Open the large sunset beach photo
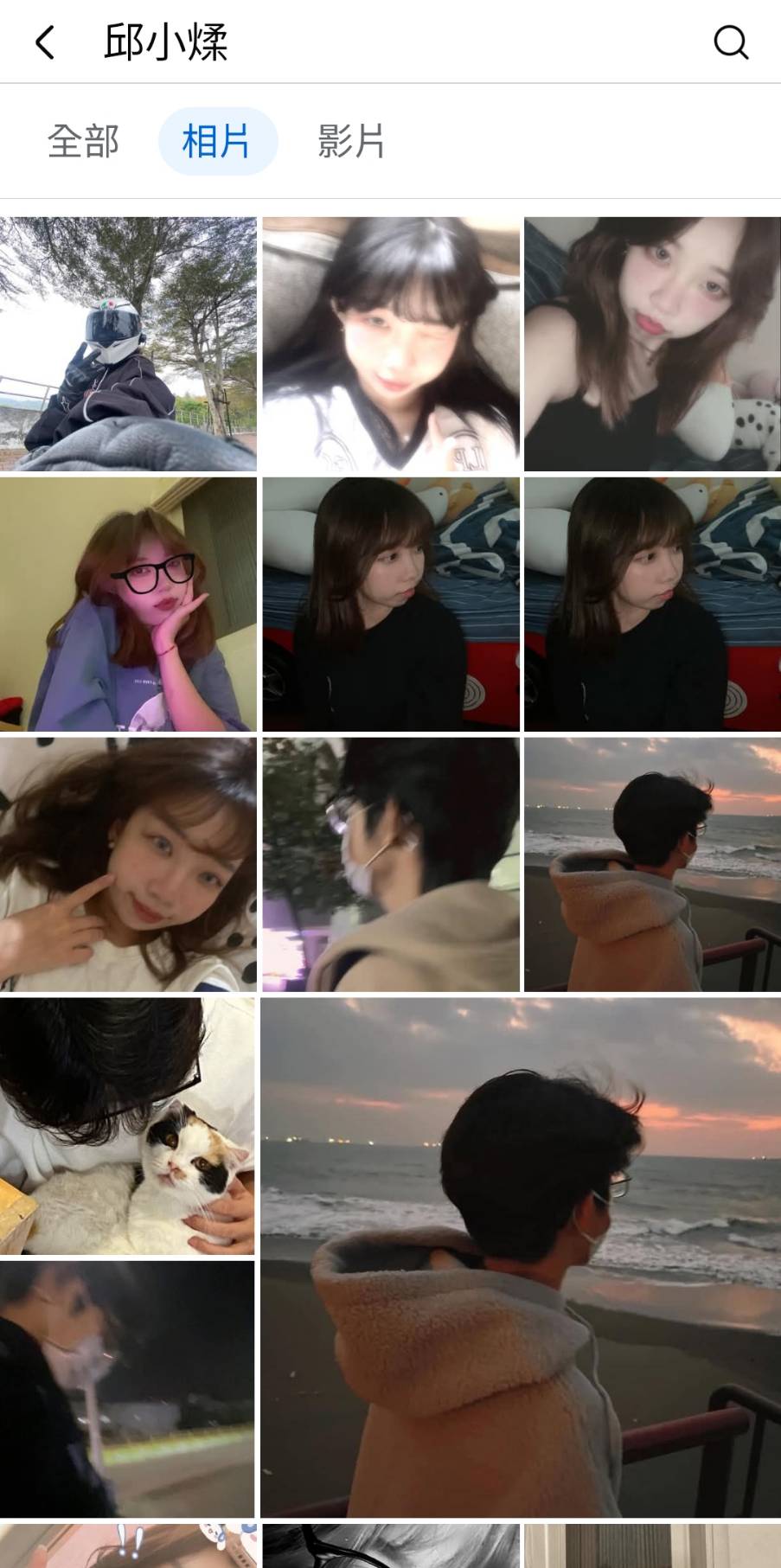This screenshot has height=1568, width=781. 521,1258
